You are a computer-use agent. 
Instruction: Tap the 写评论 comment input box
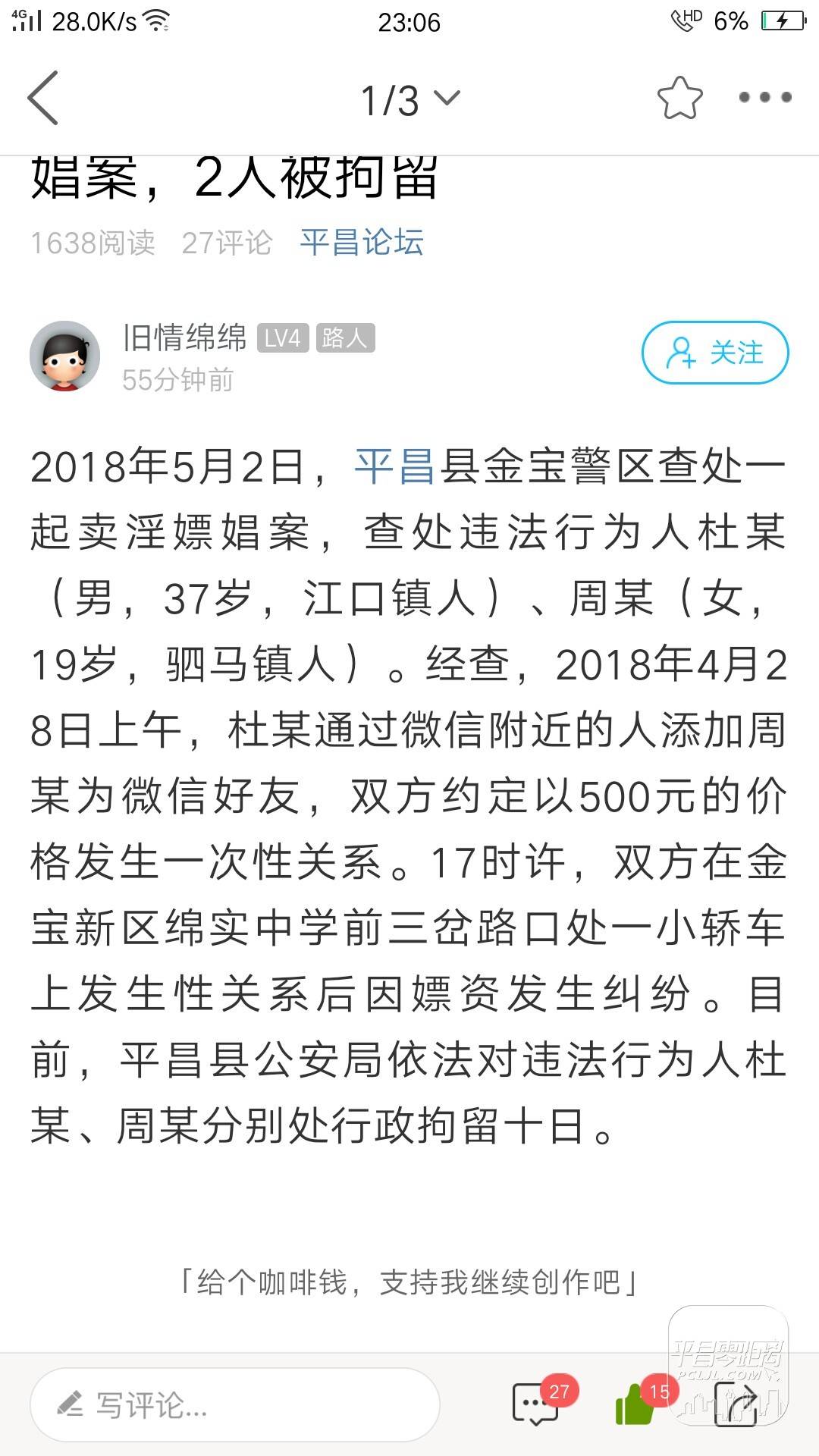click(235, 1404)
